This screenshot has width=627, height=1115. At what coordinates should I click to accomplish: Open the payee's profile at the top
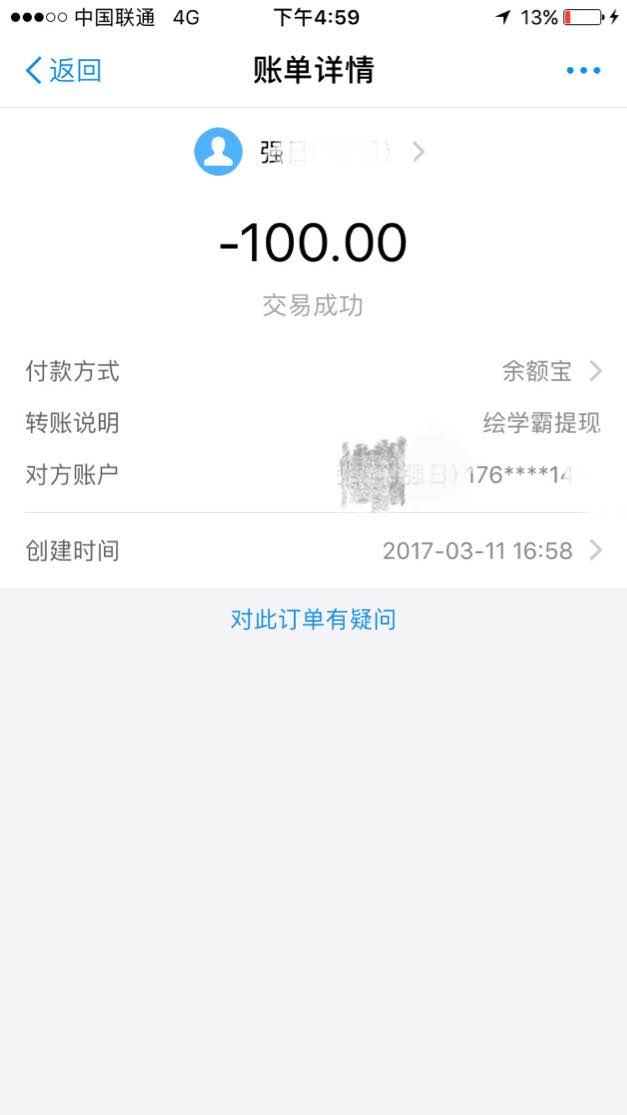pyautogui.click(x=310, y=152)
